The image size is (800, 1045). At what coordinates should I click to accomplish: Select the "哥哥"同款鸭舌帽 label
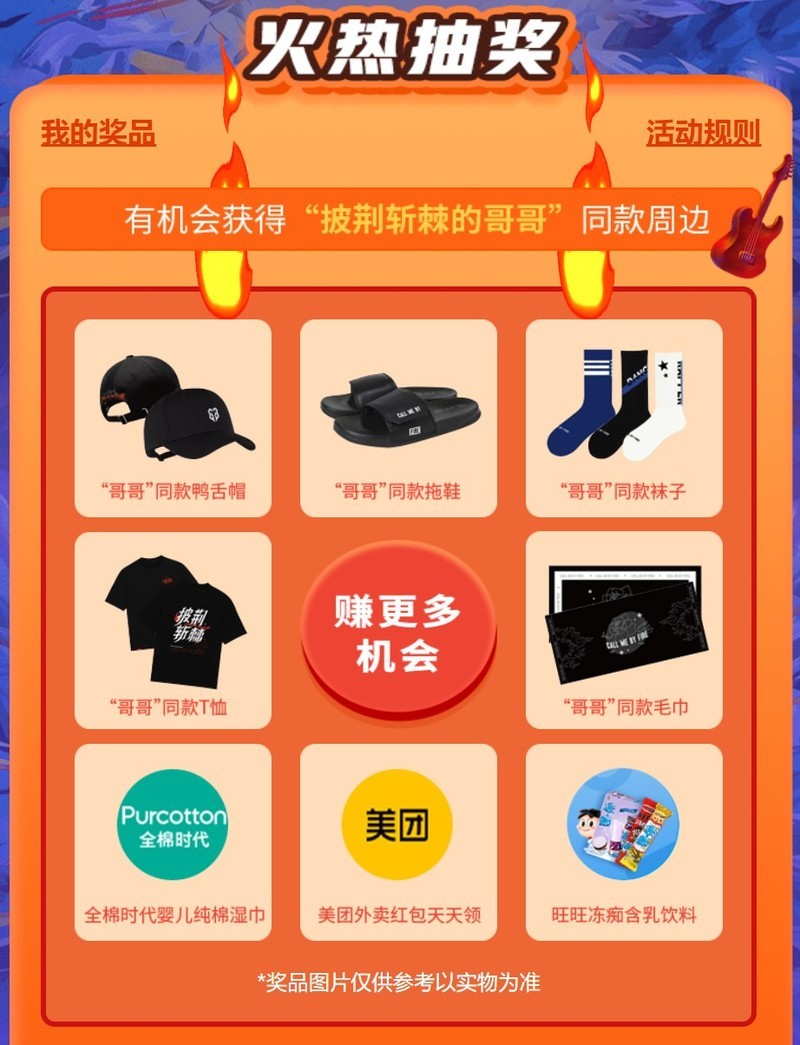point(172,487)
